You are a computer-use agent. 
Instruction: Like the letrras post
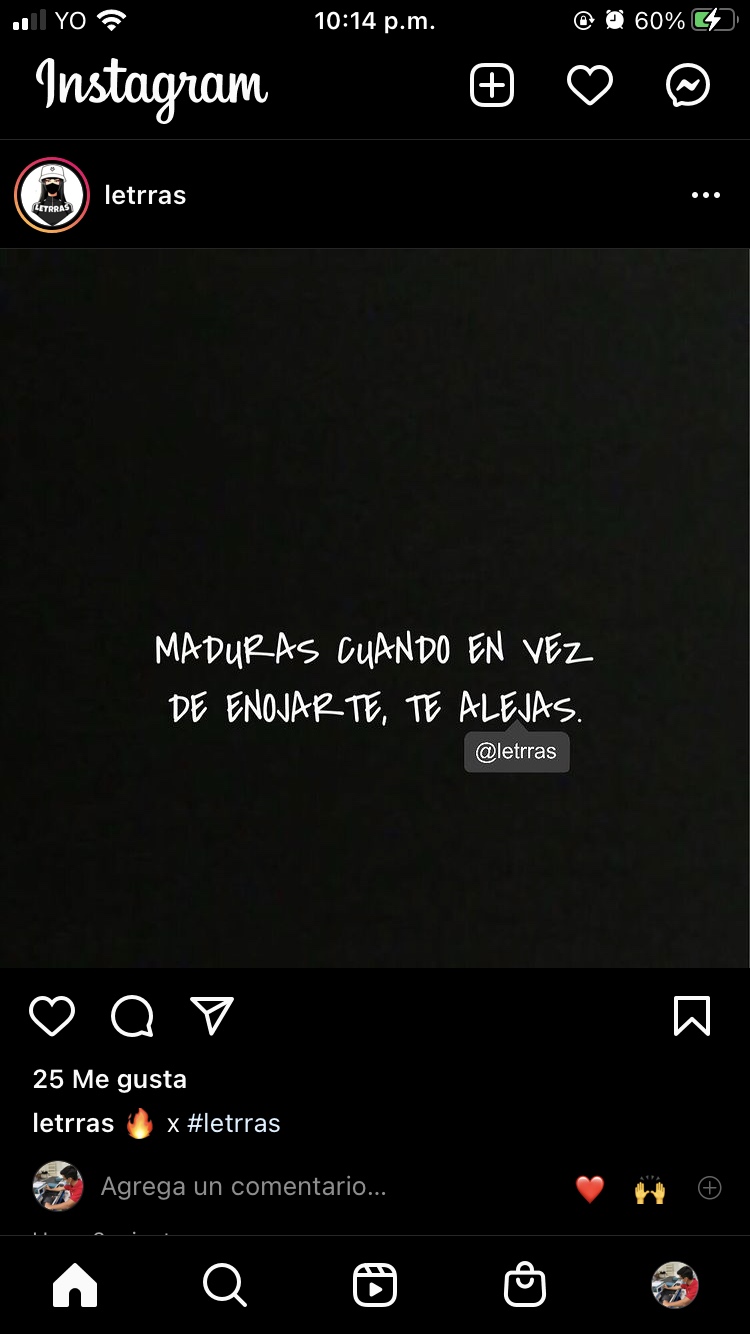point(52,1016)
